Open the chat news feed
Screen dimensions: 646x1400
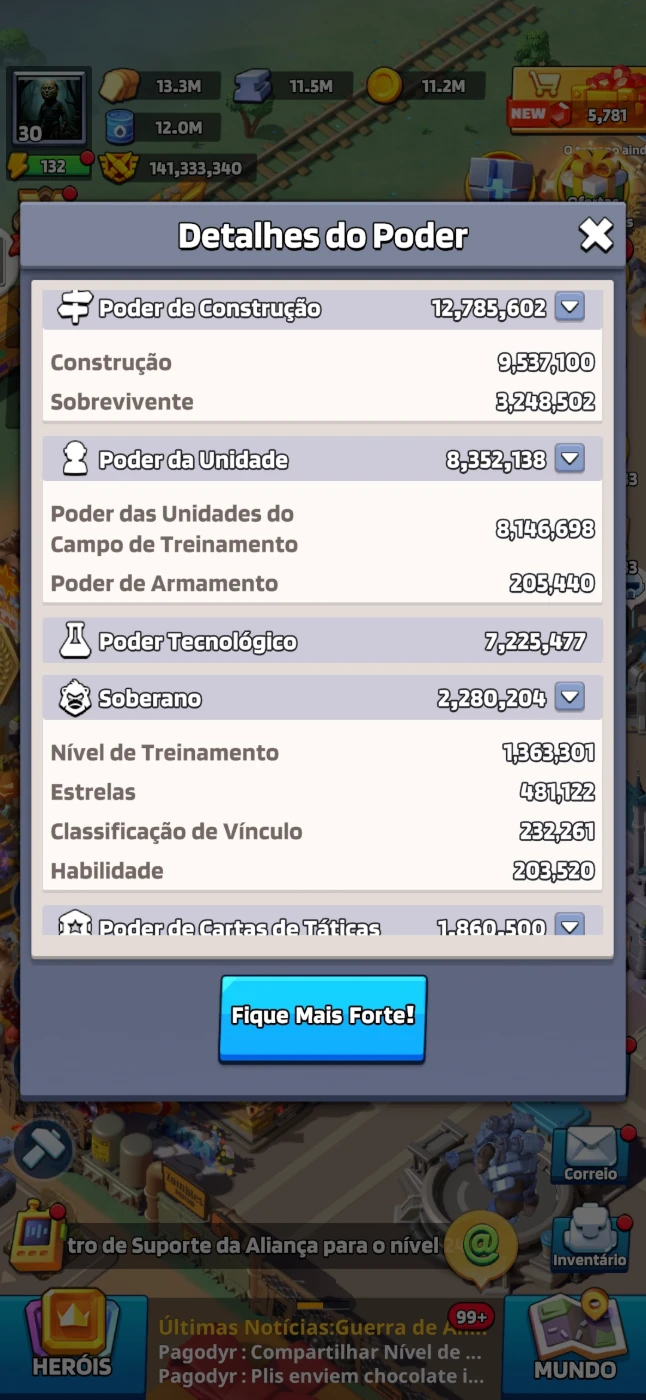pos(322,1350)
